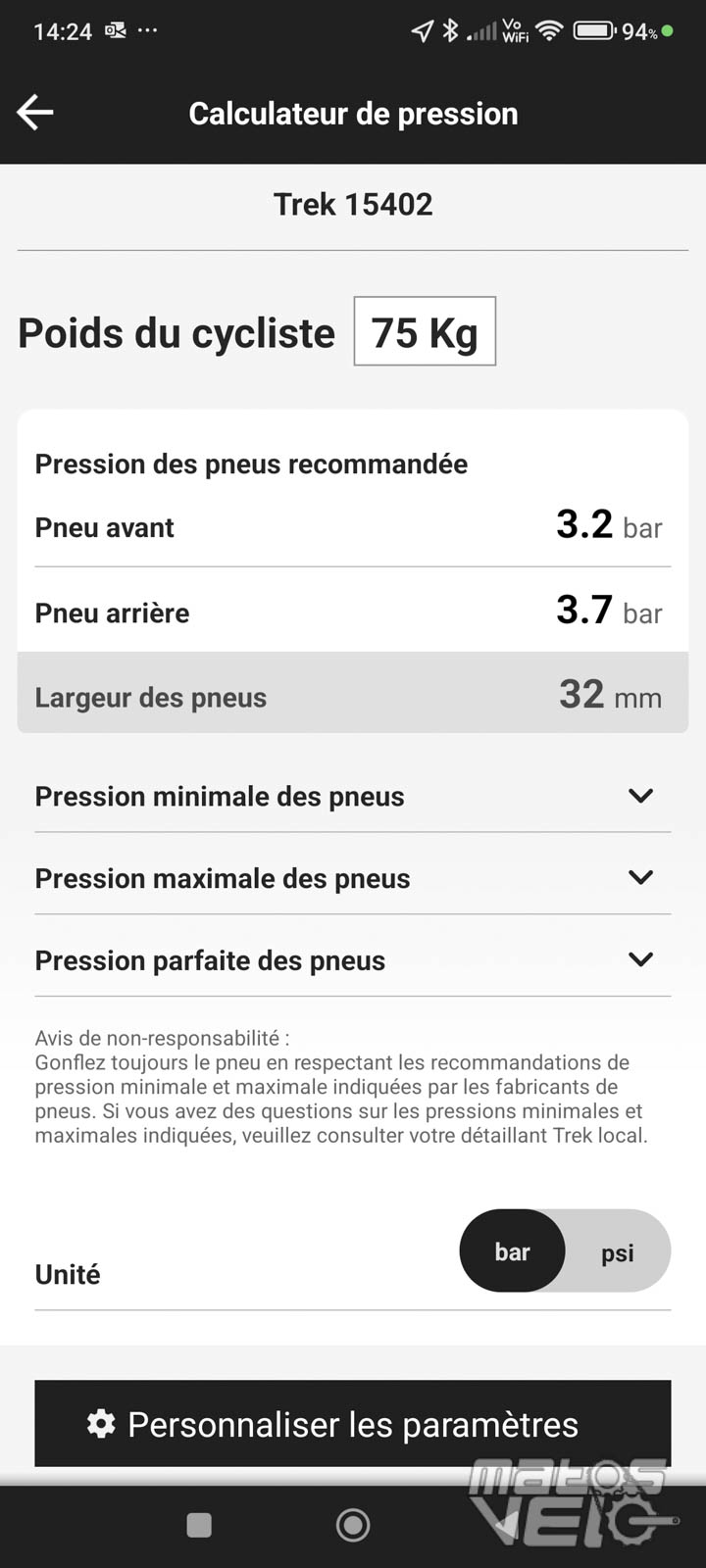This screenshot has width=706, height=1568.
Task: Switch pressure unit to psi
Action: pos(618,1251)
